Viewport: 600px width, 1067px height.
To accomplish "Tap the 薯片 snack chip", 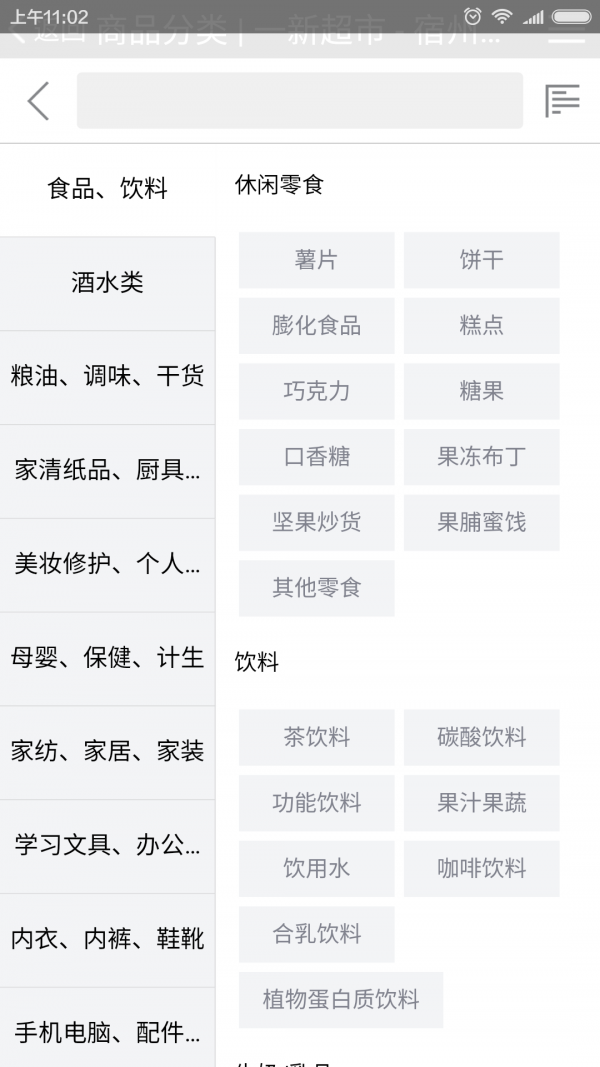I will (316, 260).
